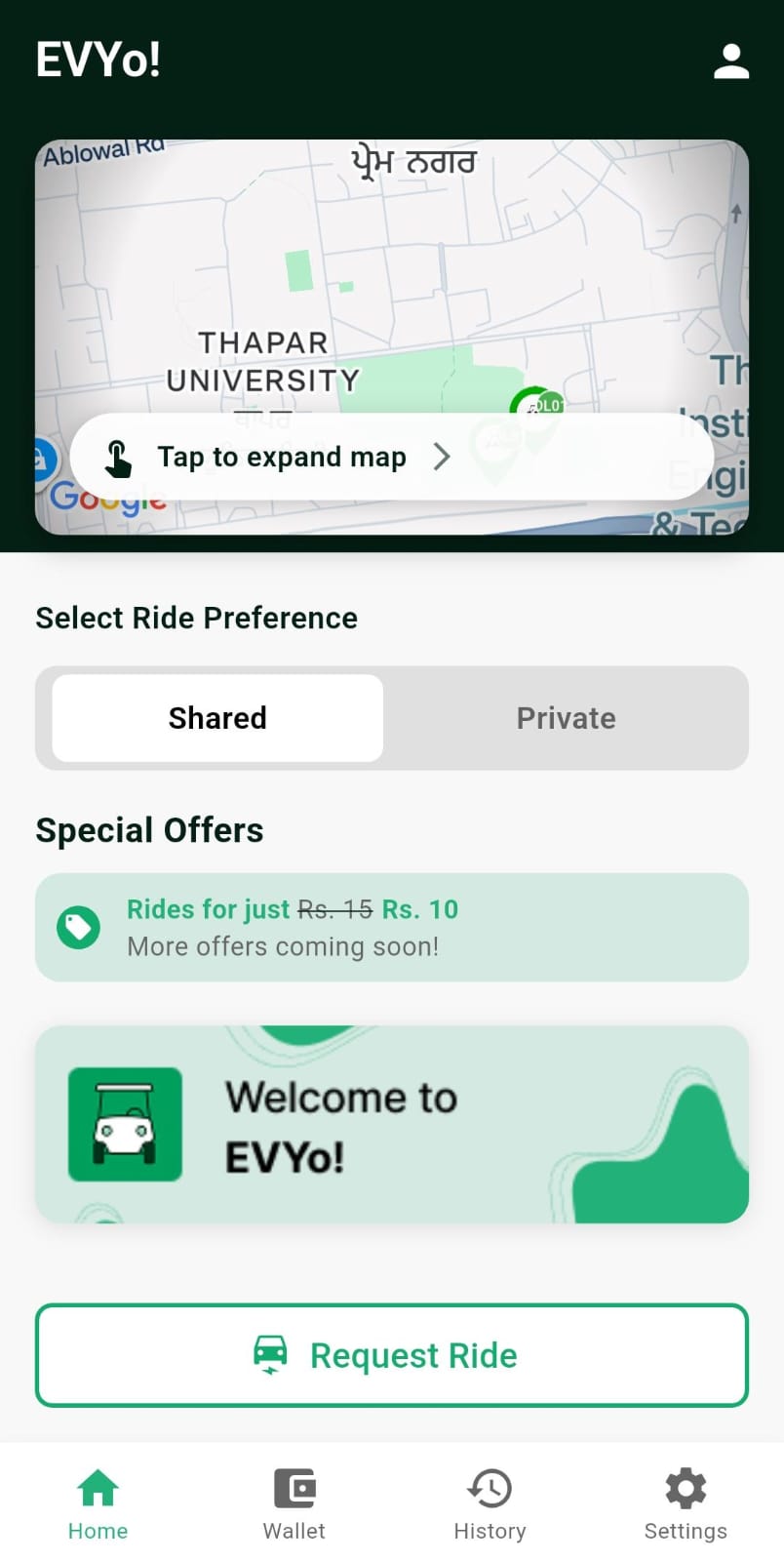Open the Wallet icon
Viewport: 784px width, 1561px height.
click(294, 1488)
